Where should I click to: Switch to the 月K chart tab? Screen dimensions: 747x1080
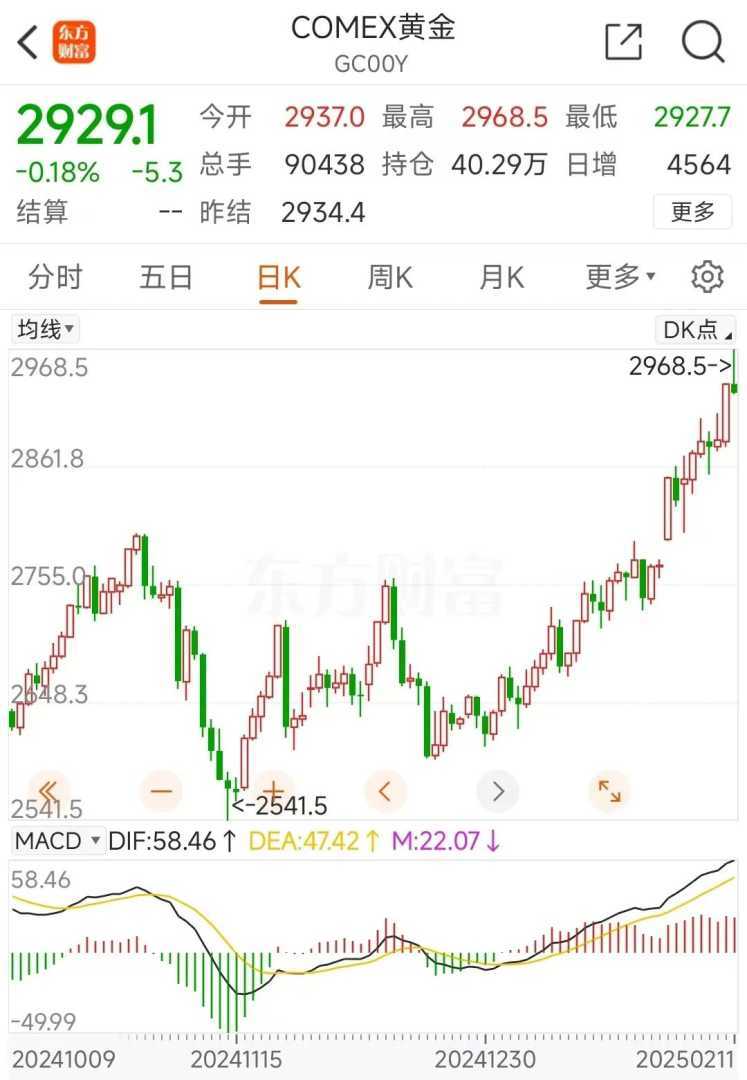click(x=501, y=277)
